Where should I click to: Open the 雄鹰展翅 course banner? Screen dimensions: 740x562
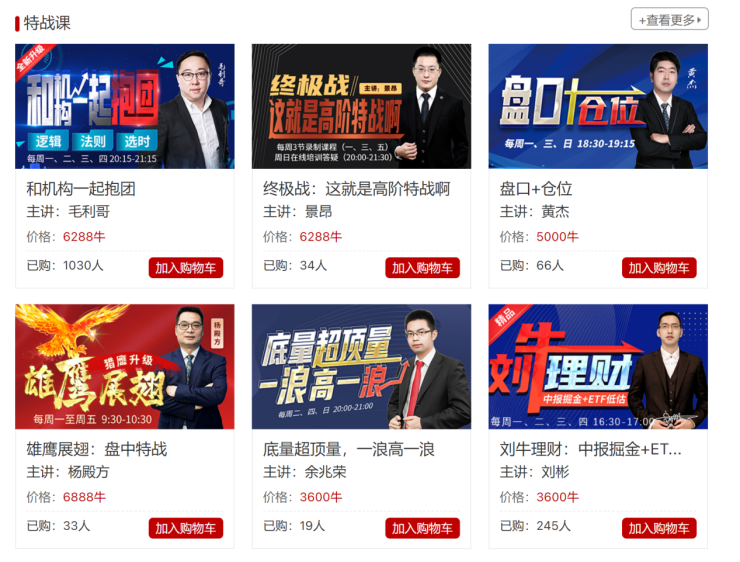point(125,367)
